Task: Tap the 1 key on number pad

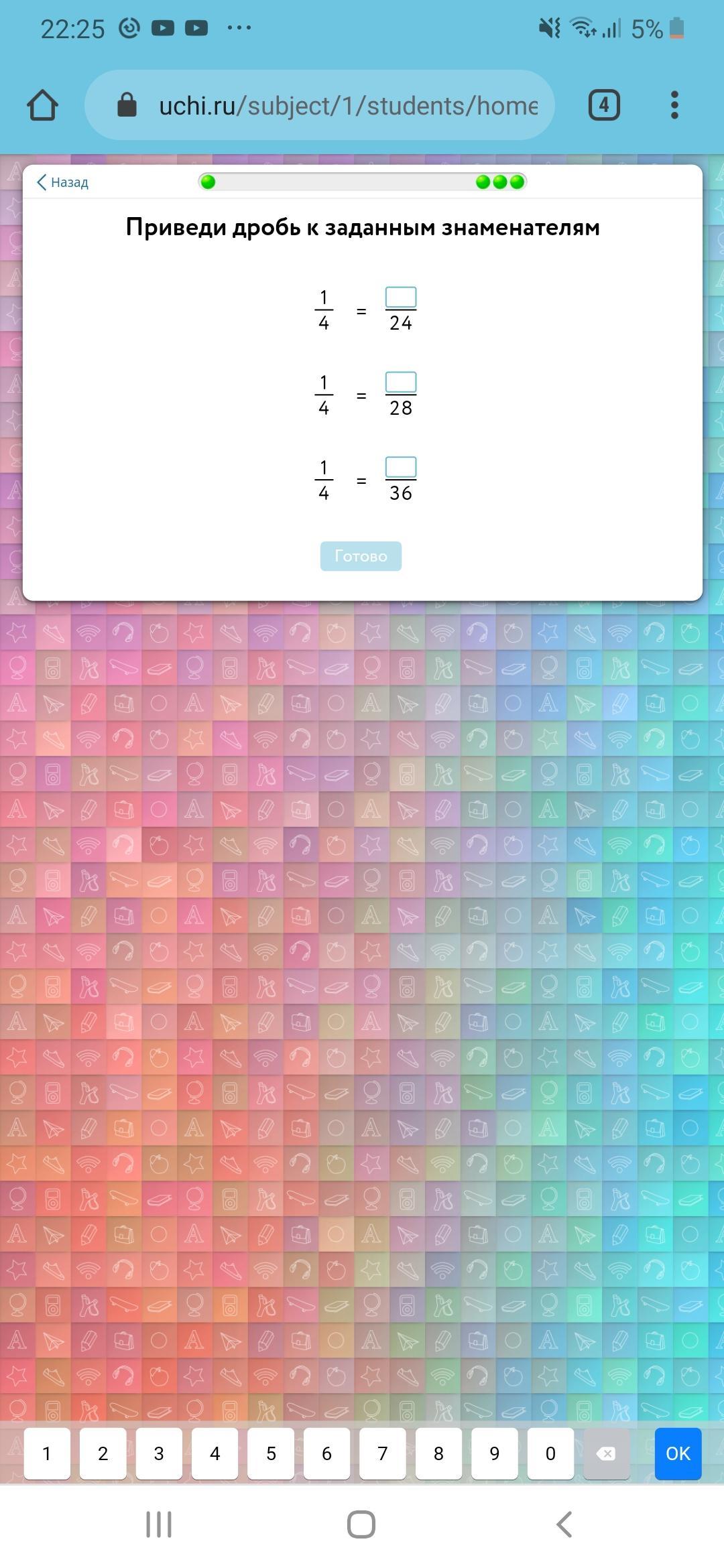Action: [x=47, y=1453]
